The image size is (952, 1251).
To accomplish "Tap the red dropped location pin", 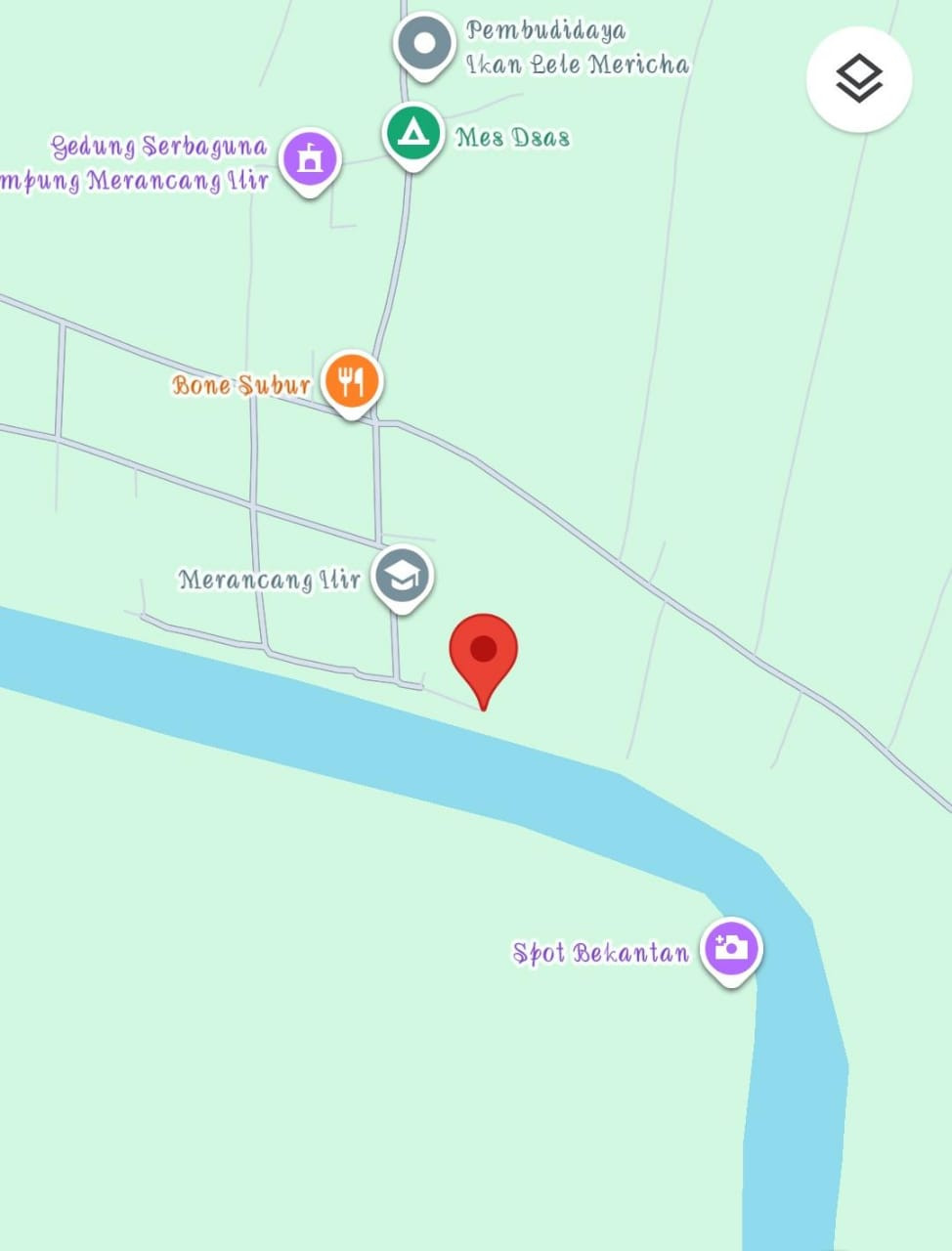I will click(483, 651).
